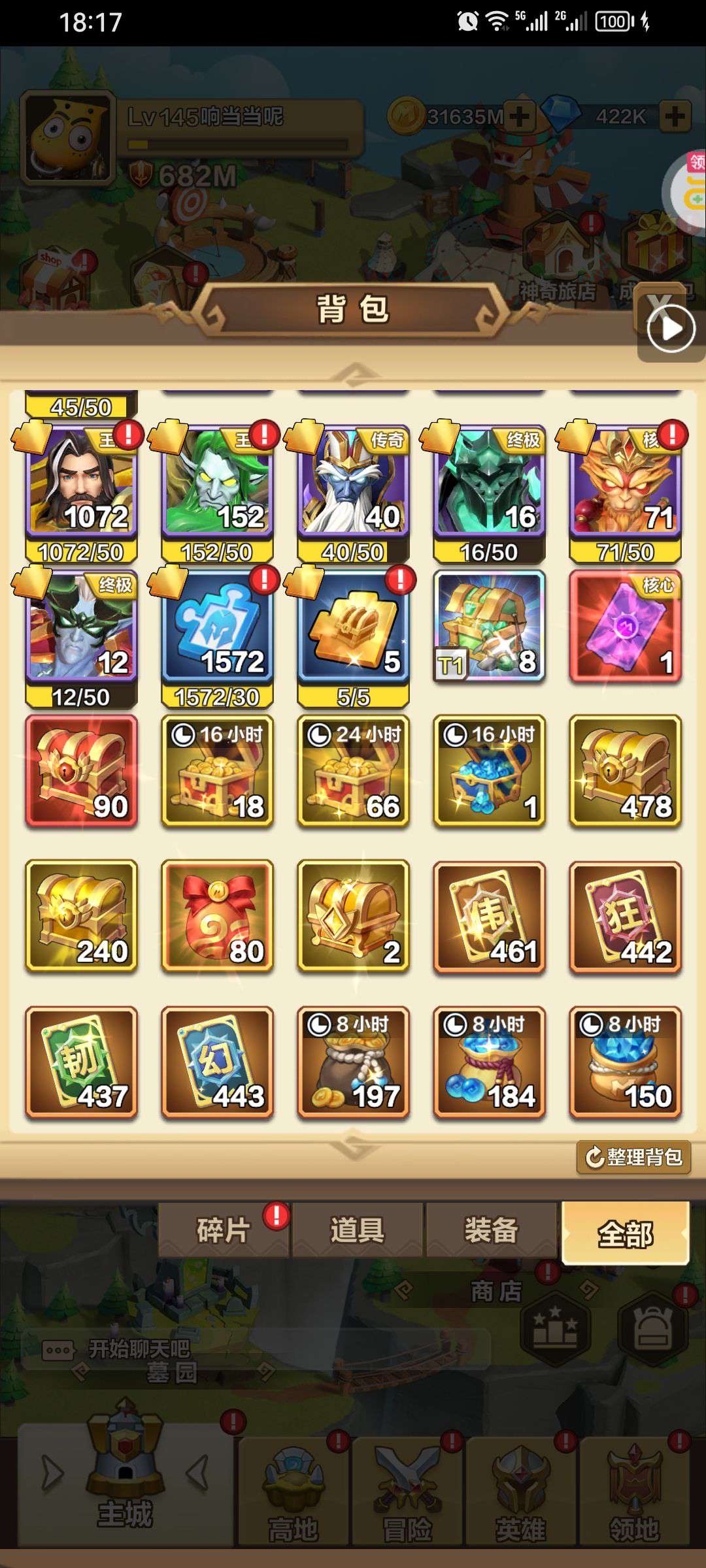Select the 8小时 coin sack with 197
706x1568 pixels.
(353, 1062)
